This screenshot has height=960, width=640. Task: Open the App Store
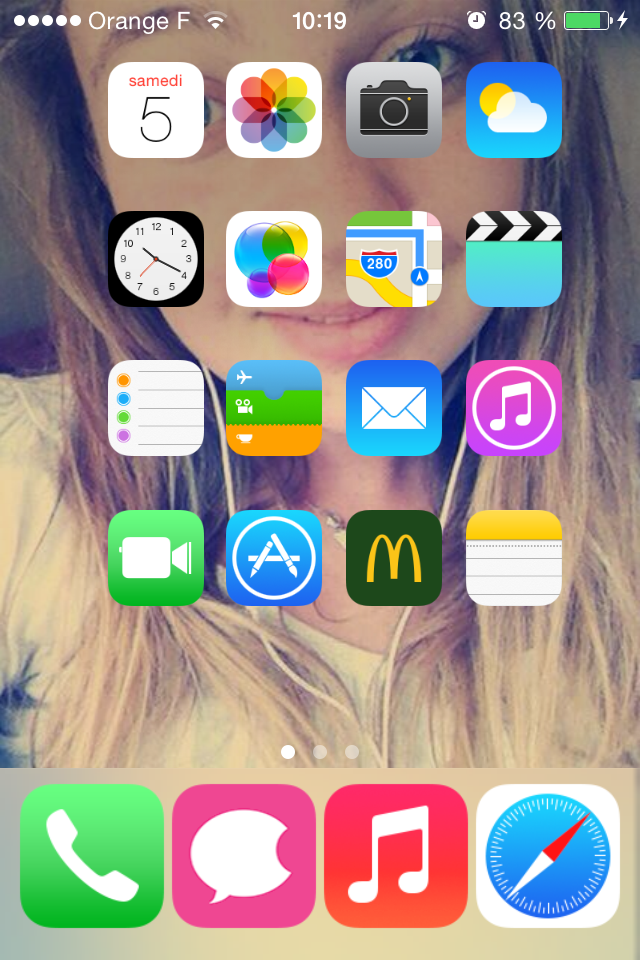click(x=274, y=558)
